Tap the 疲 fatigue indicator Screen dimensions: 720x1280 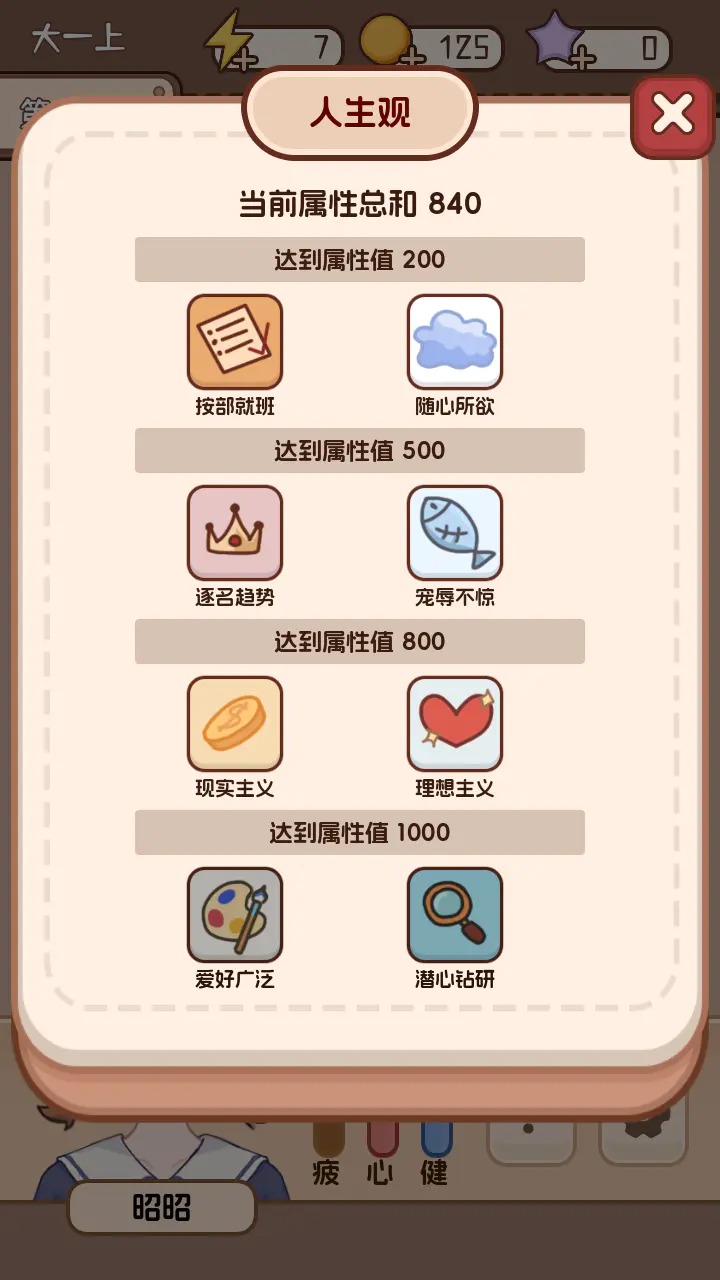click(x=325, y=1168)
